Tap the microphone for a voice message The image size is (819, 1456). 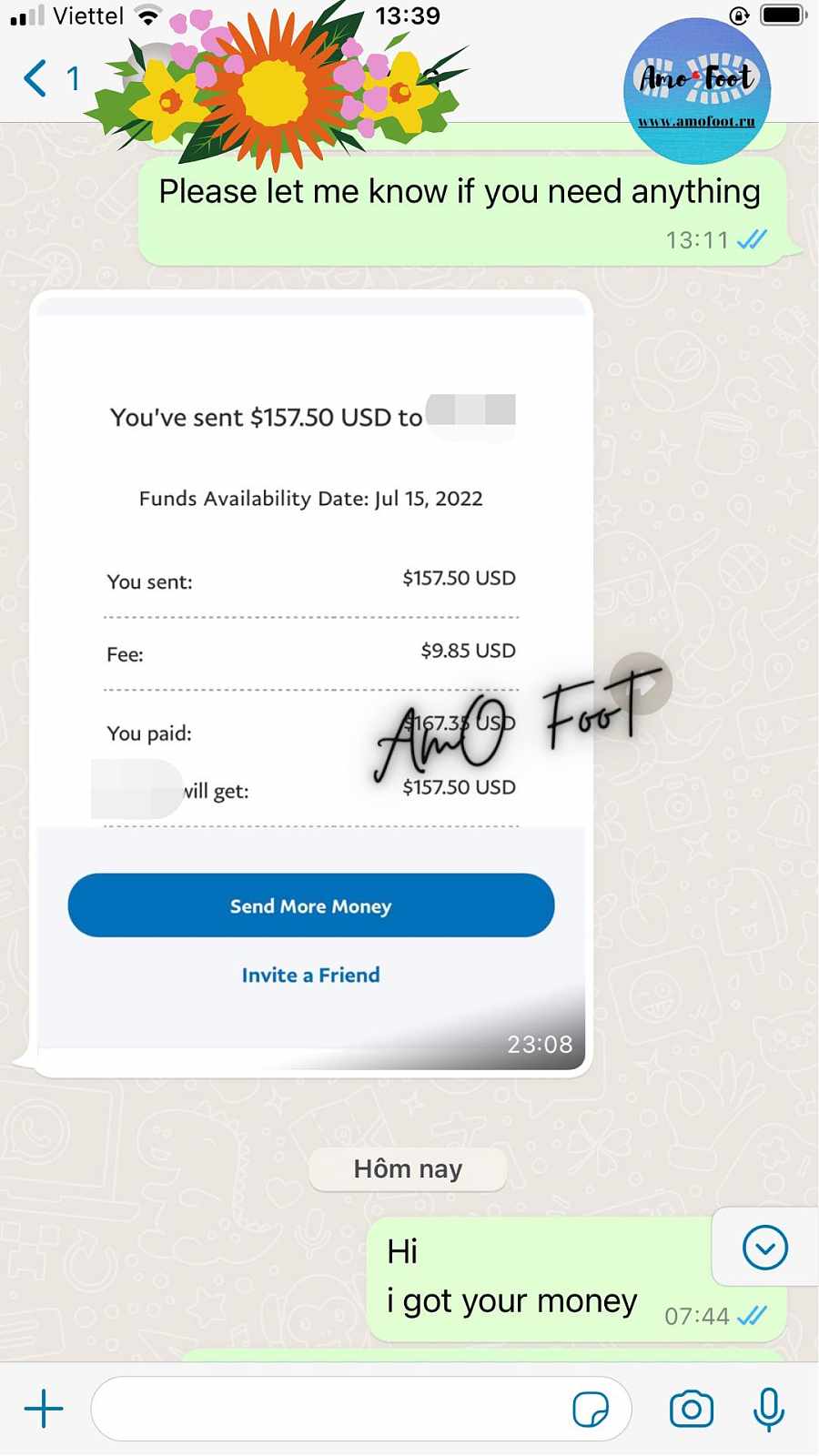769,1409
